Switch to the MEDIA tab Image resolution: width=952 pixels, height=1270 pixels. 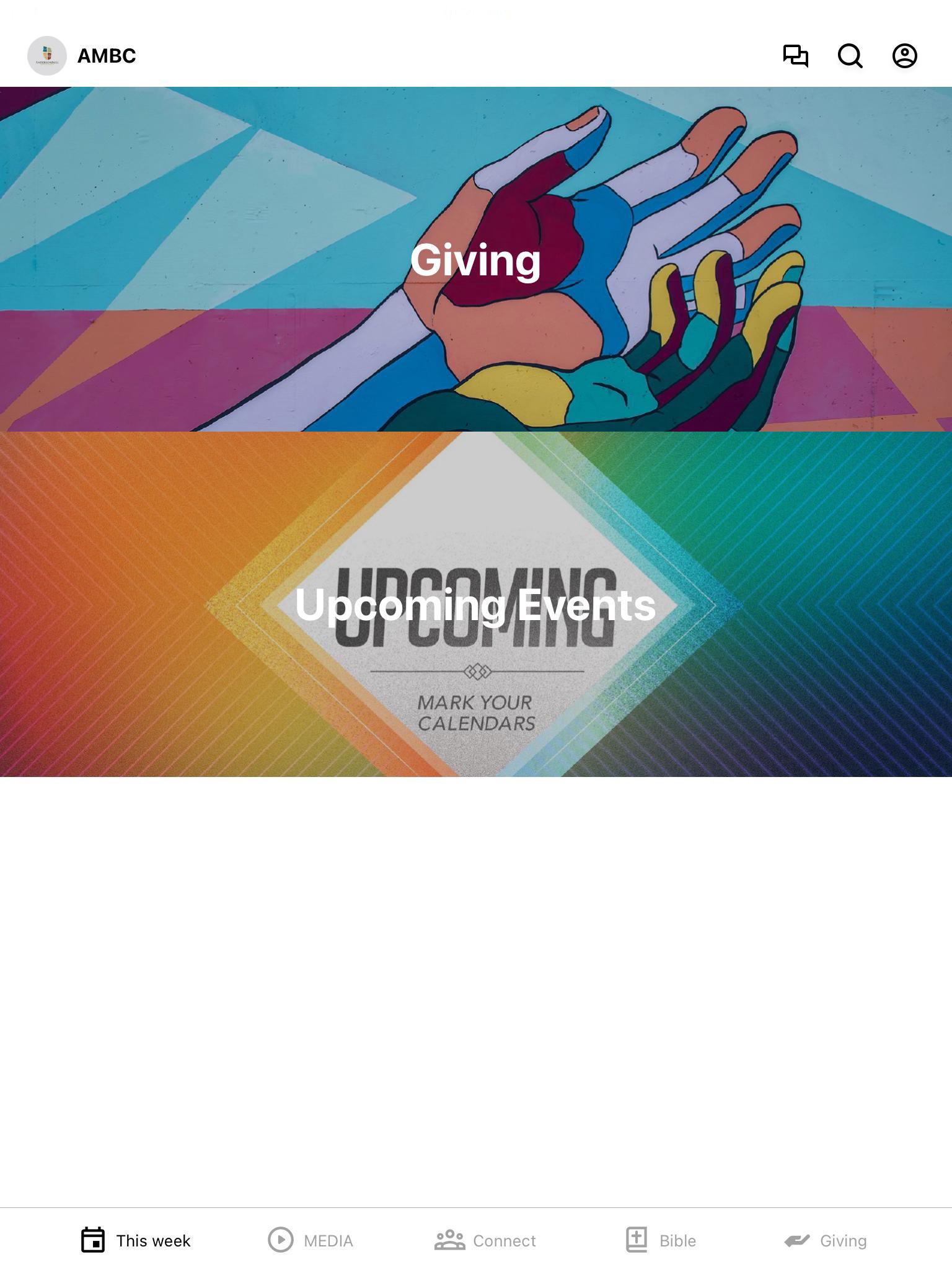pos(311,1240)
